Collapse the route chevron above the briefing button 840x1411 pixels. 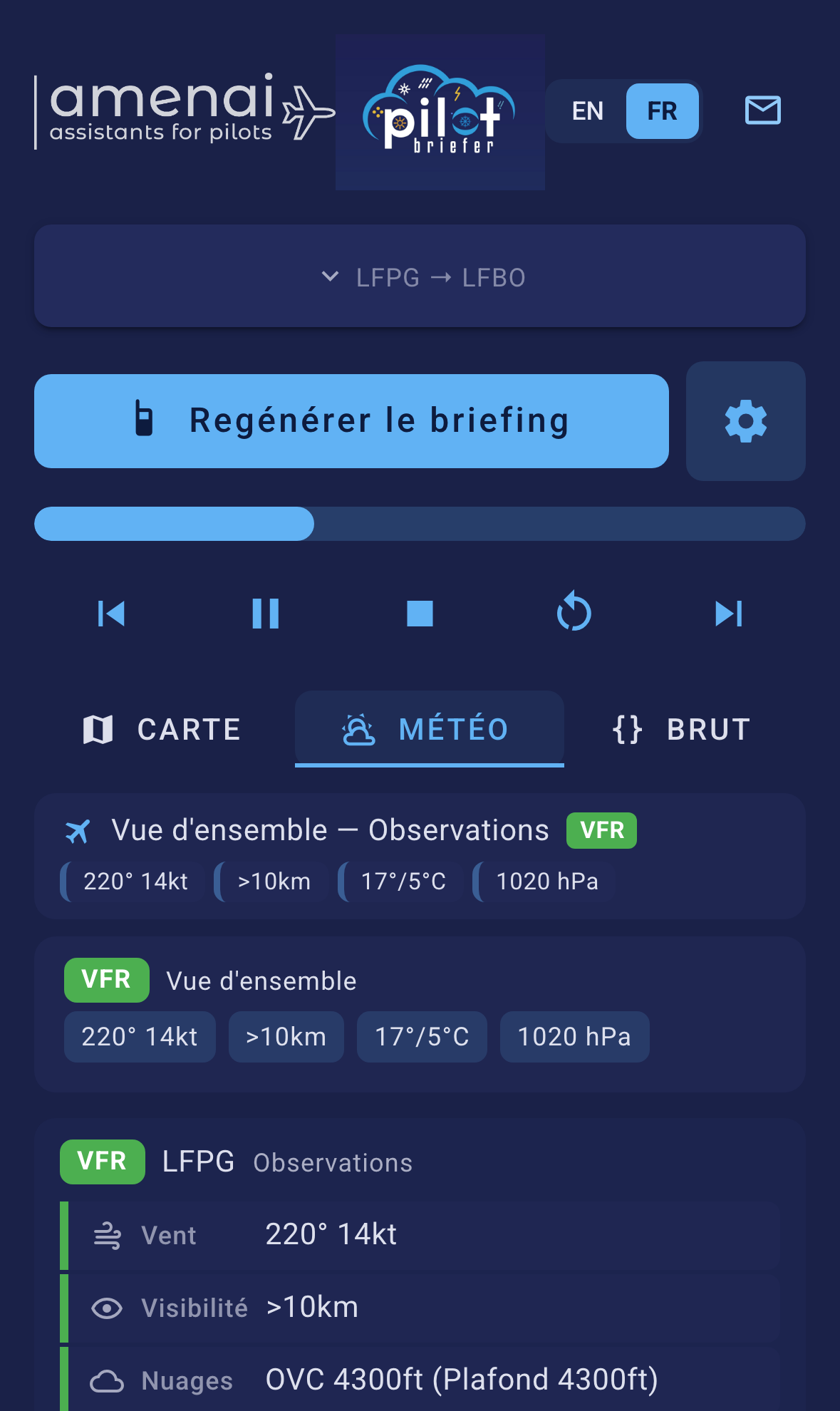pos(330,276)
